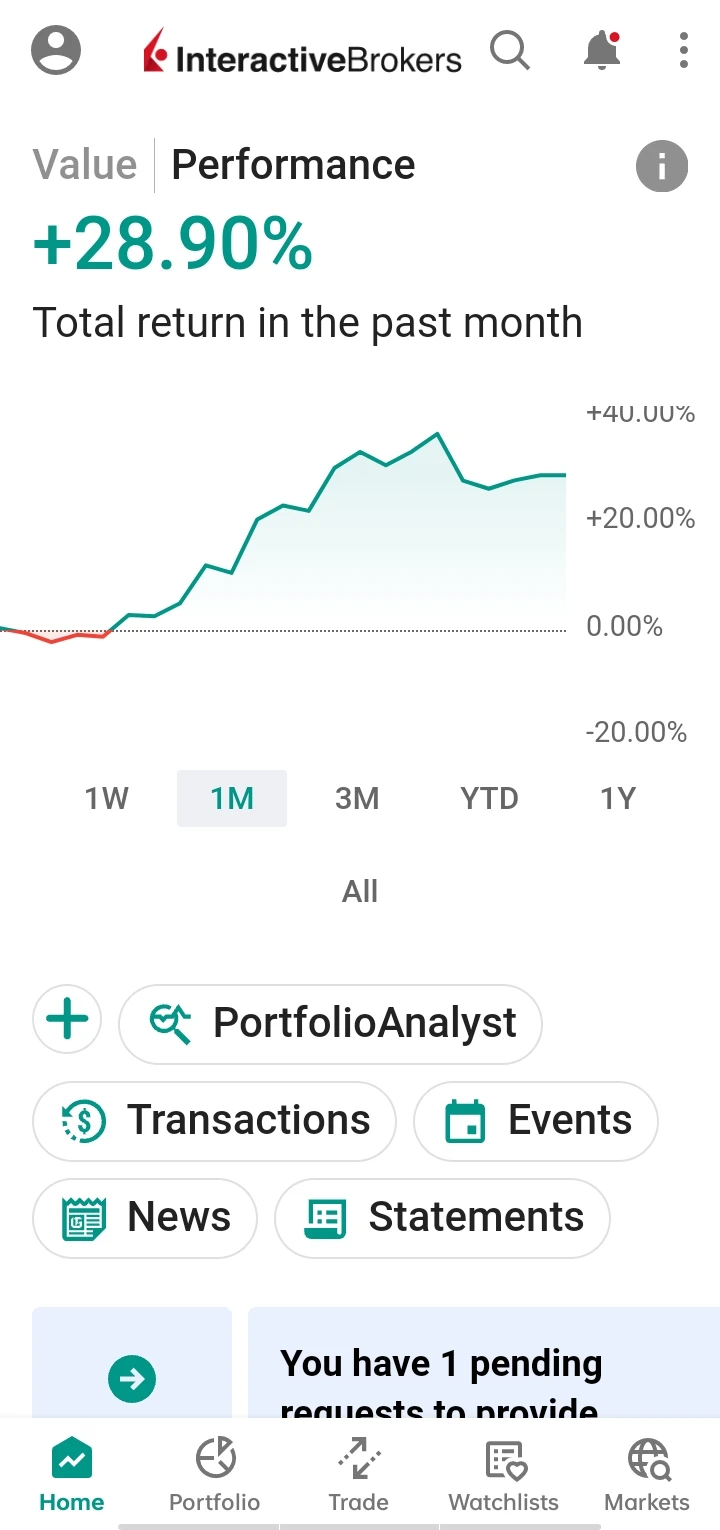Select the YTD chart range
This screenshot has width=720, height=1530.
pyautogui.click(x=488, y=798)
